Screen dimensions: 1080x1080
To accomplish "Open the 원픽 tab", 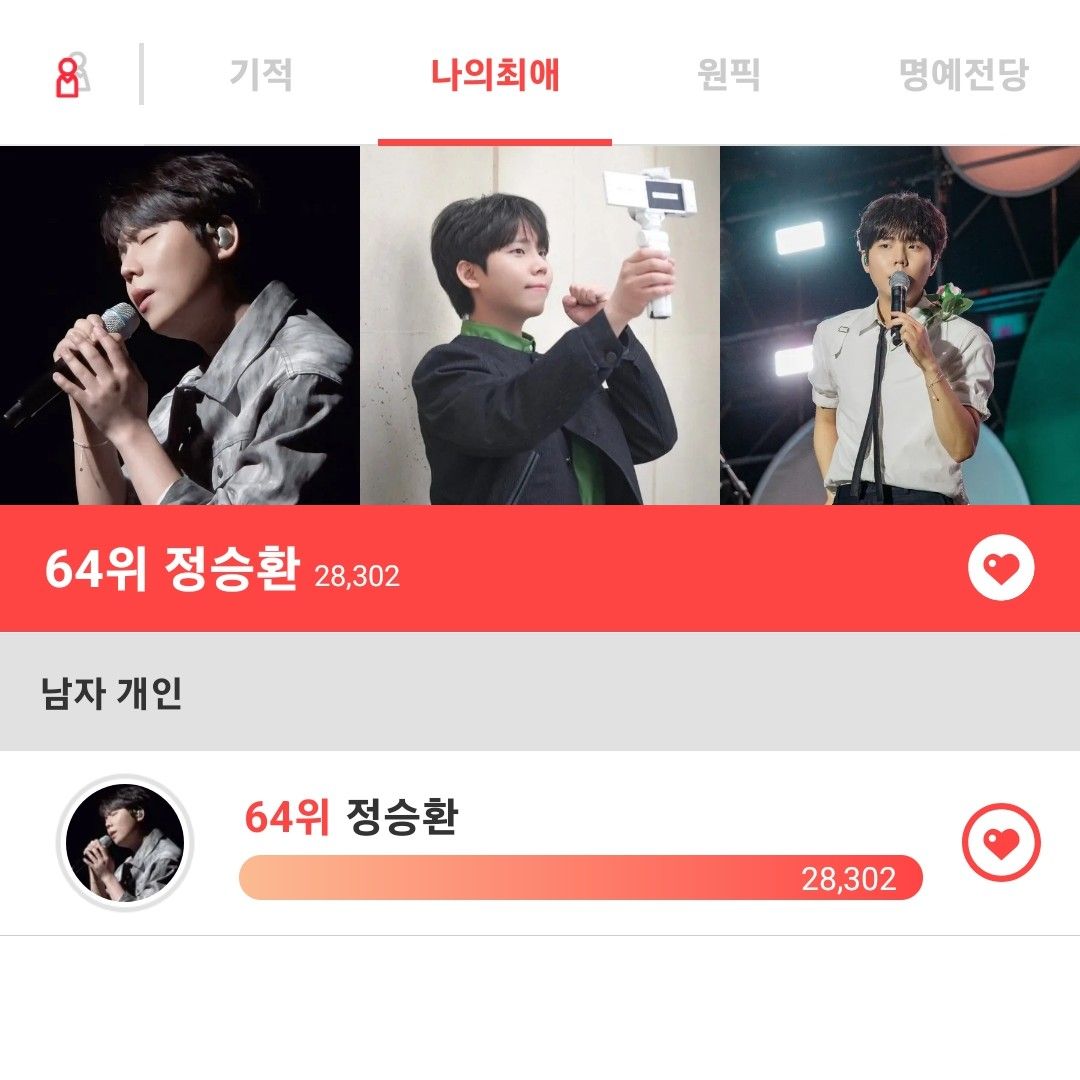I will [x=728, y=75].
